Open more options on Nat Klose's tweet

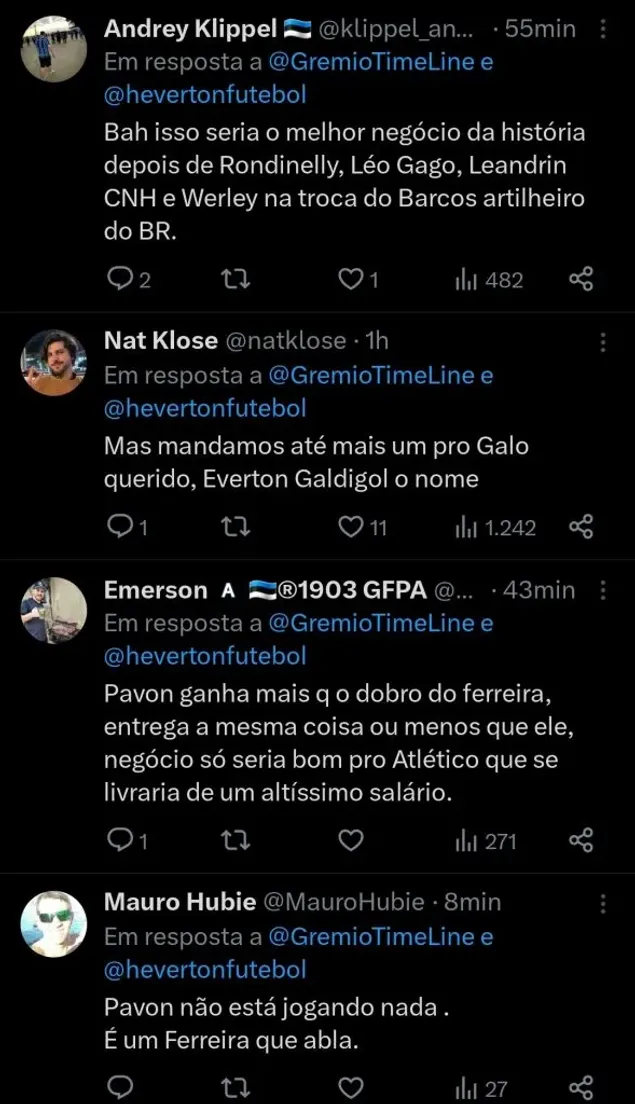click(602, 343)
